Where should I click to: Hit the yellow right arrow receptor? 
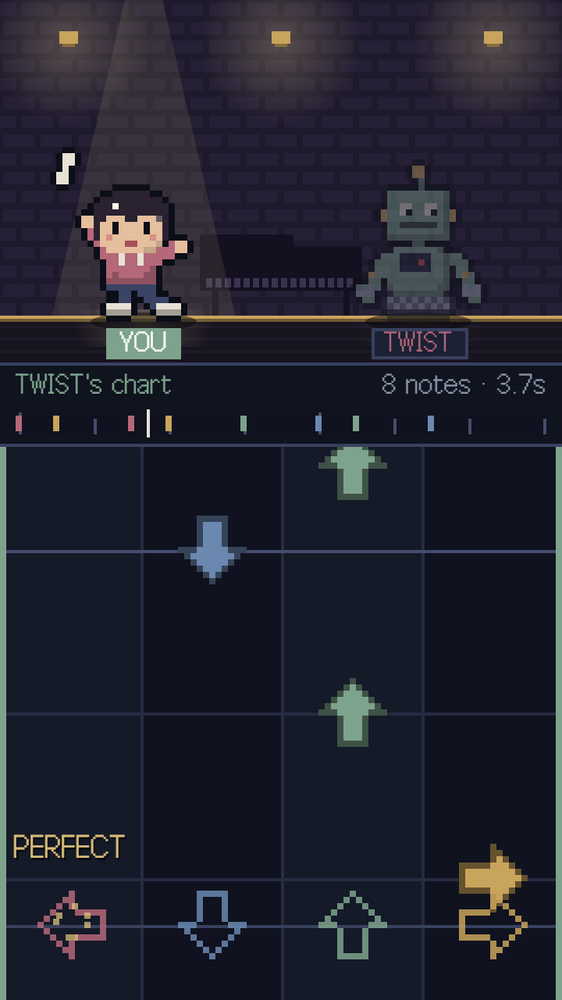click(x=493, y=926)
